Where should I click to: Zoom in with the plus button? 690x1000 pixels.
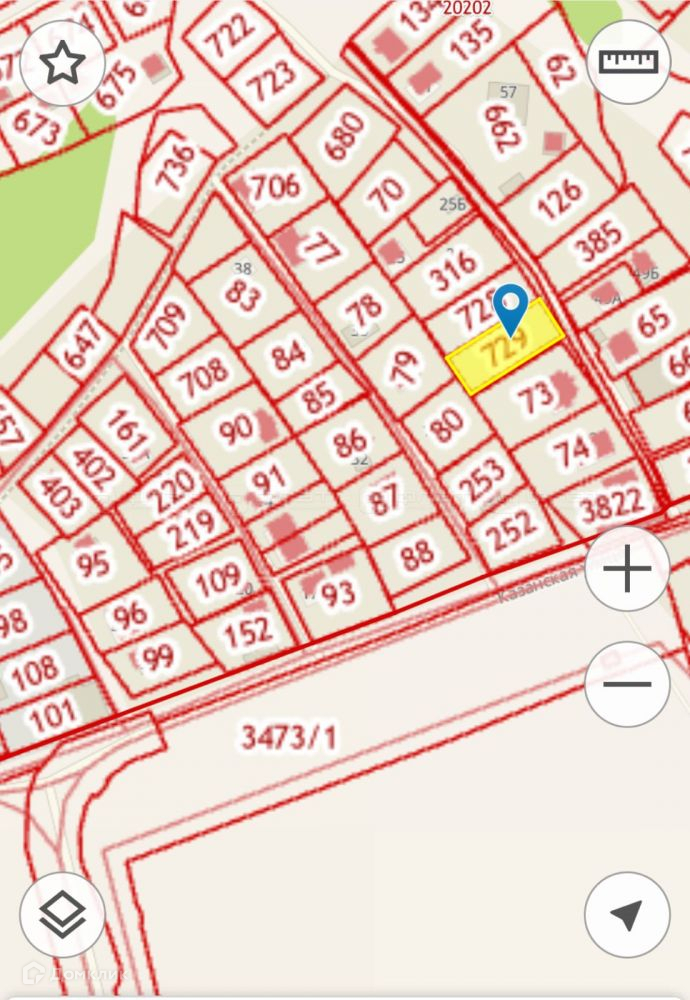627,570
